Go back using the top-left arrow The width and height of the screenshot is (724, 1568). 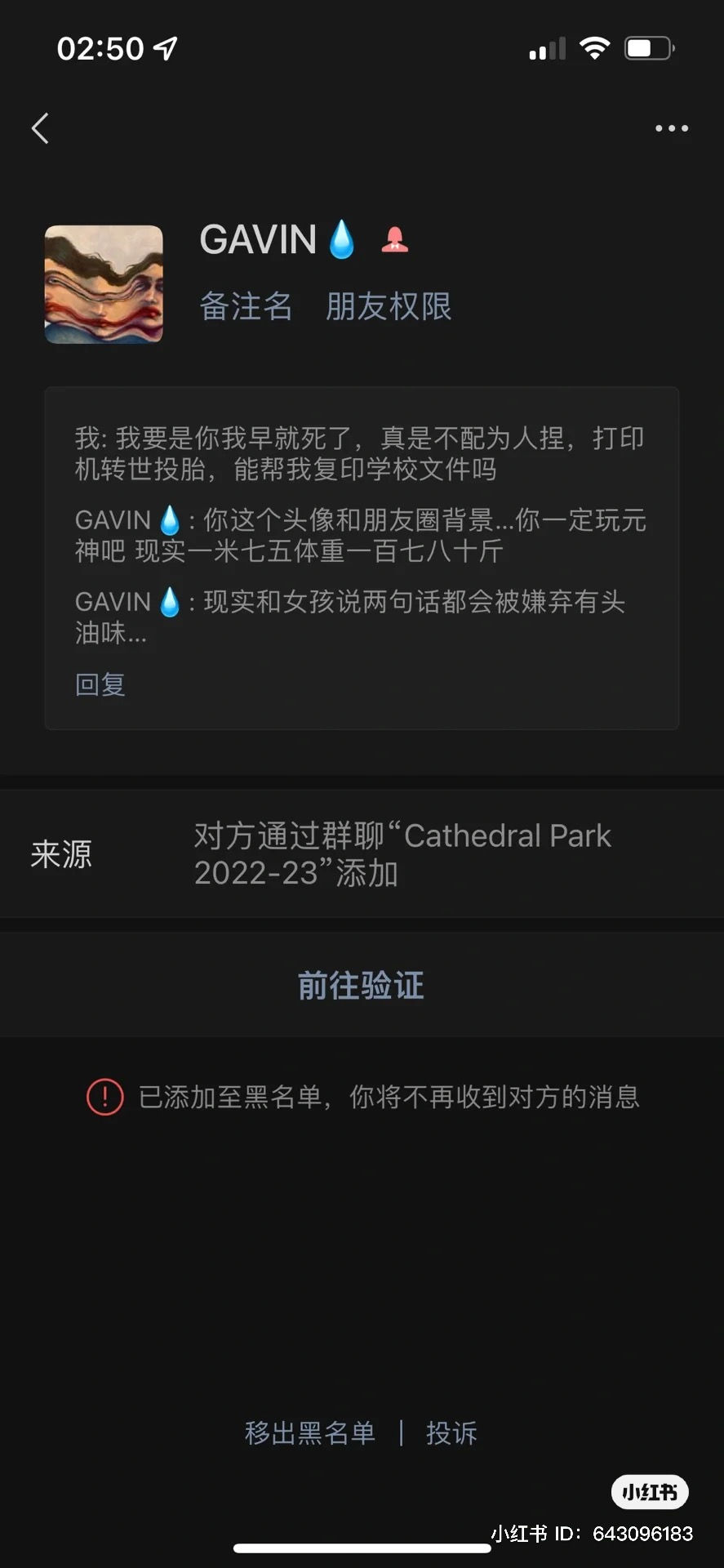click(x=41, y=128)
